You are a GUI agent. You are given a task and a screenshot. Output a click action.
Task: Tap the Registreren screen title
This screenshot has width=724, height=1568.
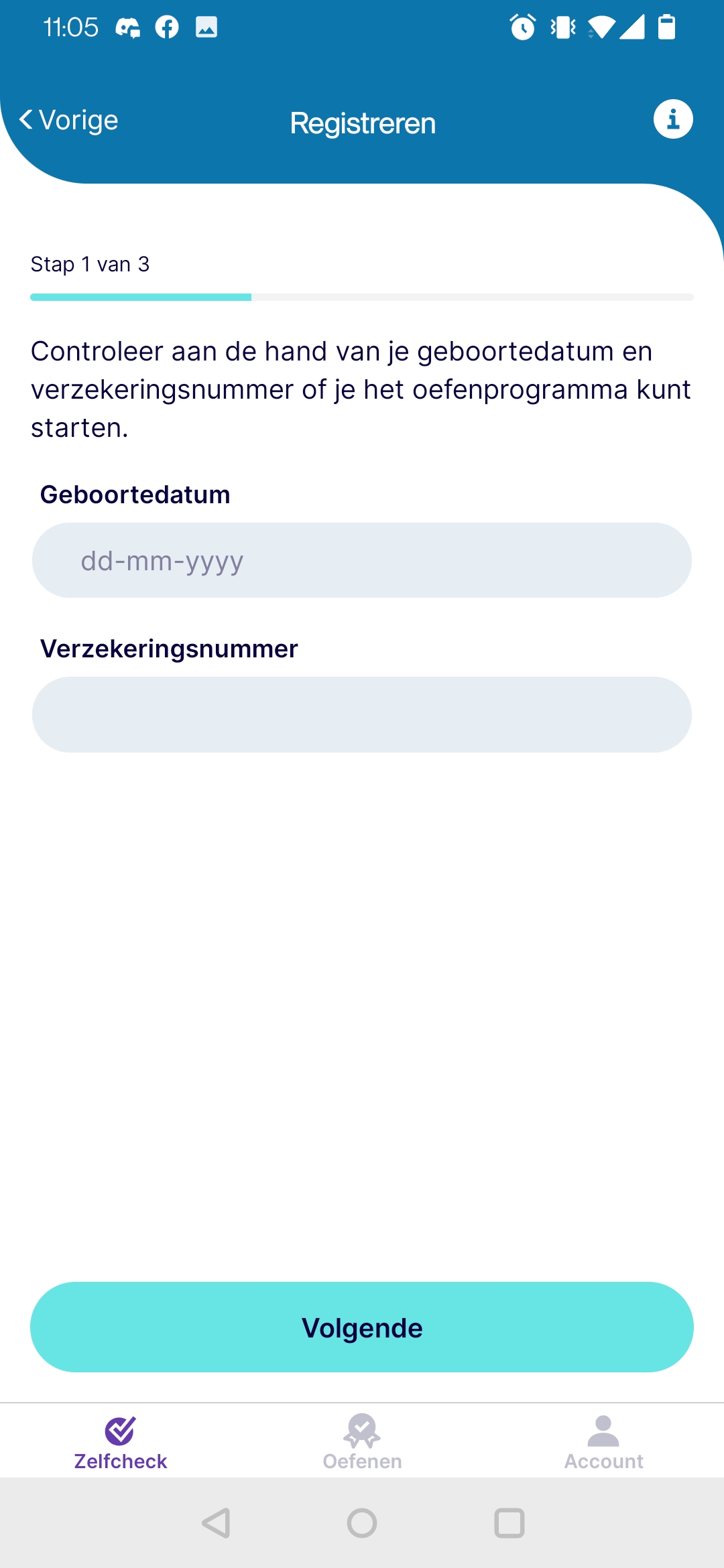pyautogui.click(x=362, y=122)
